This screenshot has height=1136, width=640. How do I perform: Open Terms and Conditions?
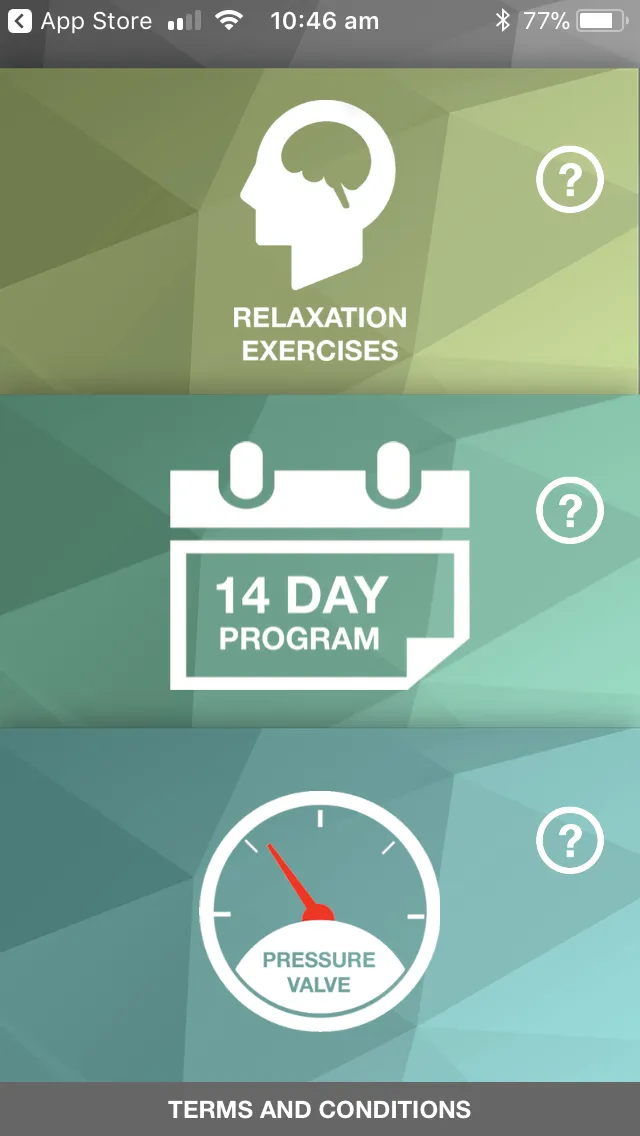click(320, 1109)
